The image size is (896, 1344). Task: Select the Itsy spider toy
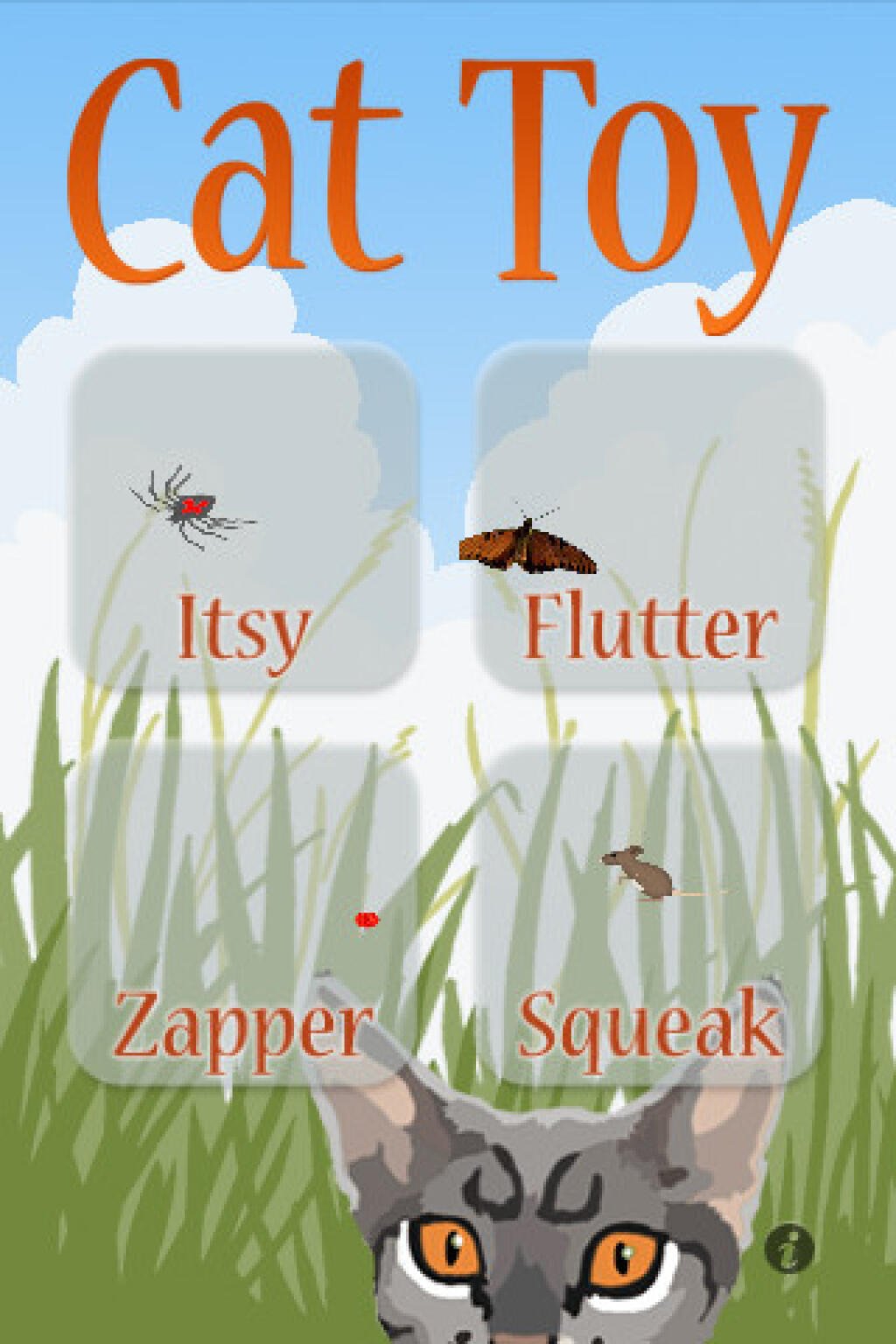click(x=243, y=516)
